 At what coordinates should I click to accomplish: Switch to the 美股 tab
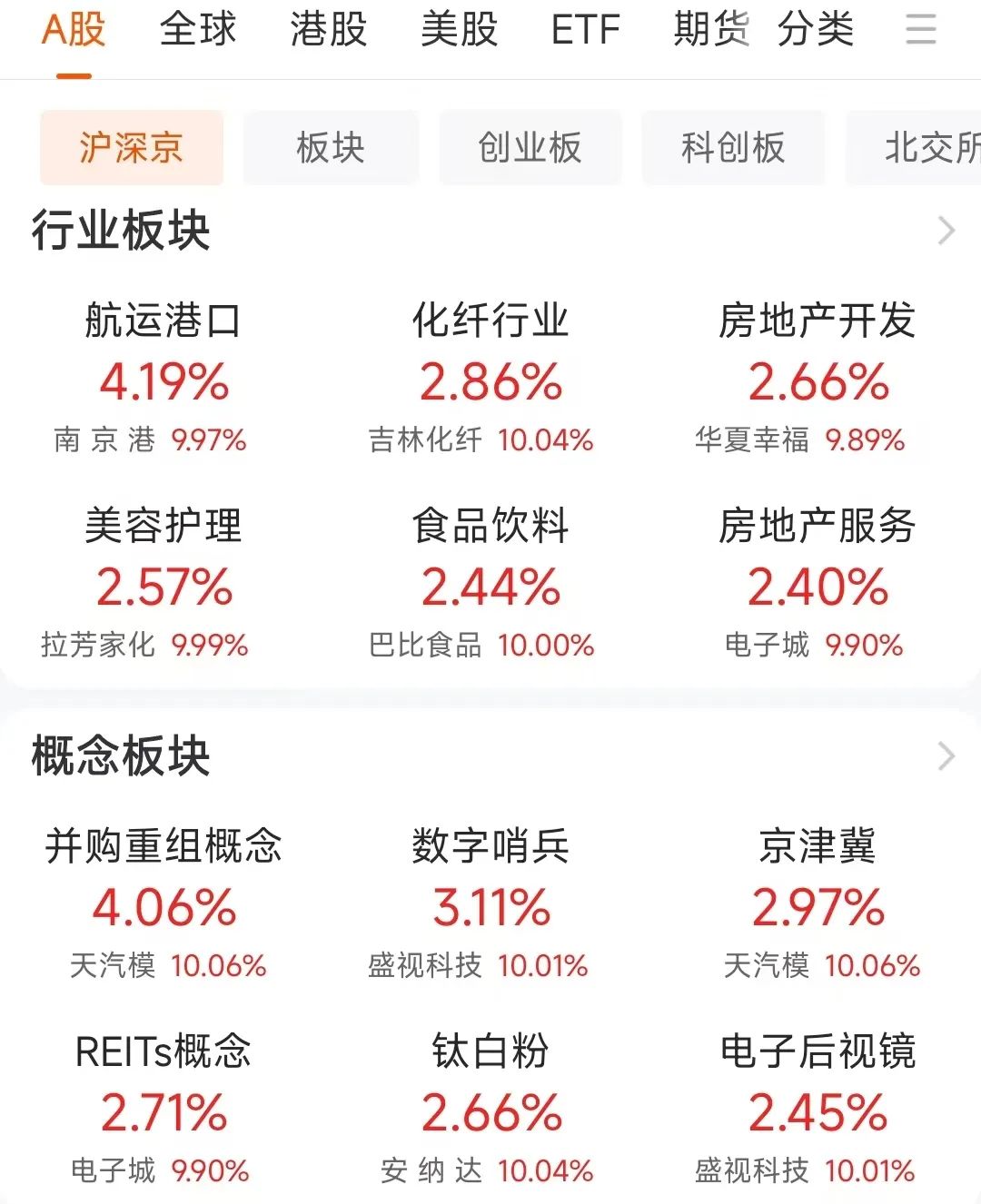click(x=459, y=30)
